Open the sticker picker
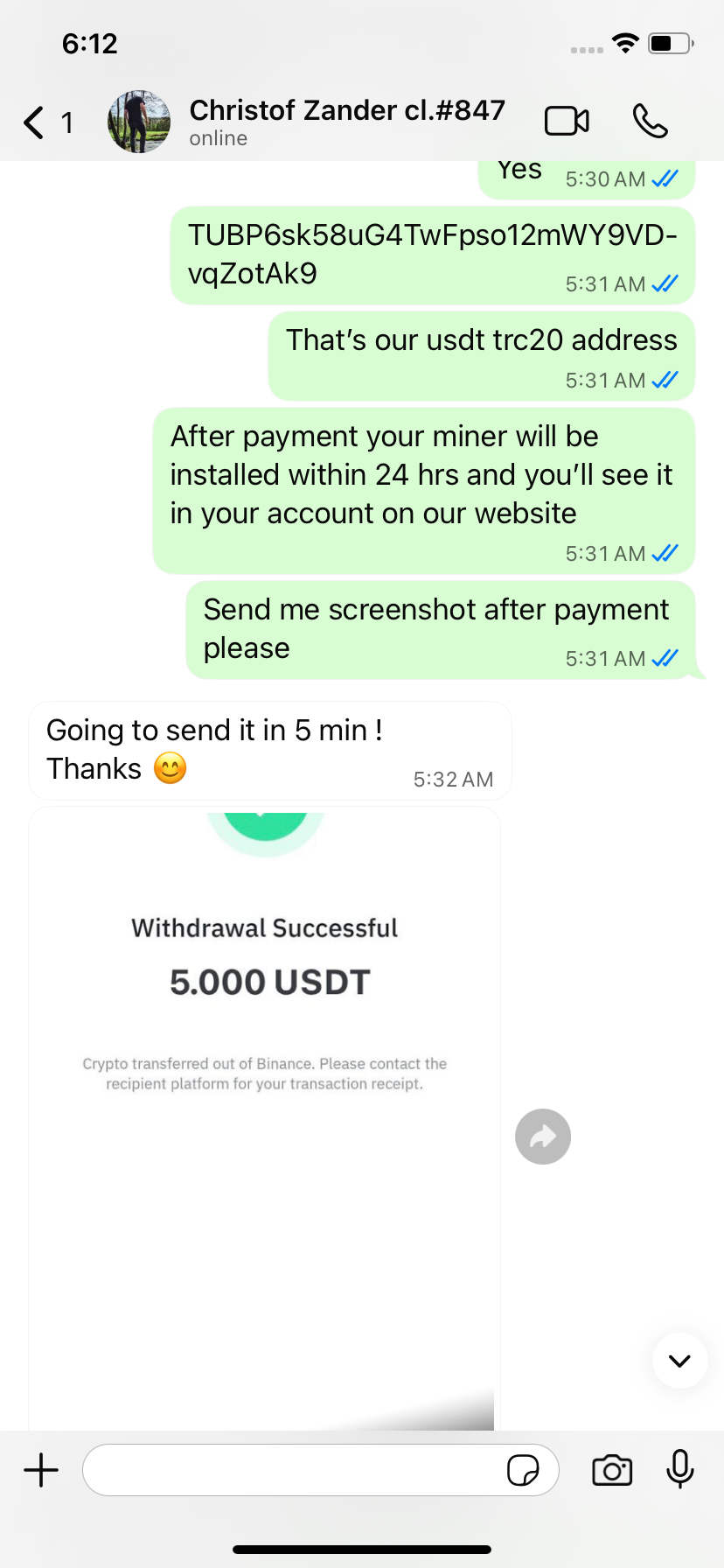The height and width of the screenshot is (1568, 724). [523, 1470]
